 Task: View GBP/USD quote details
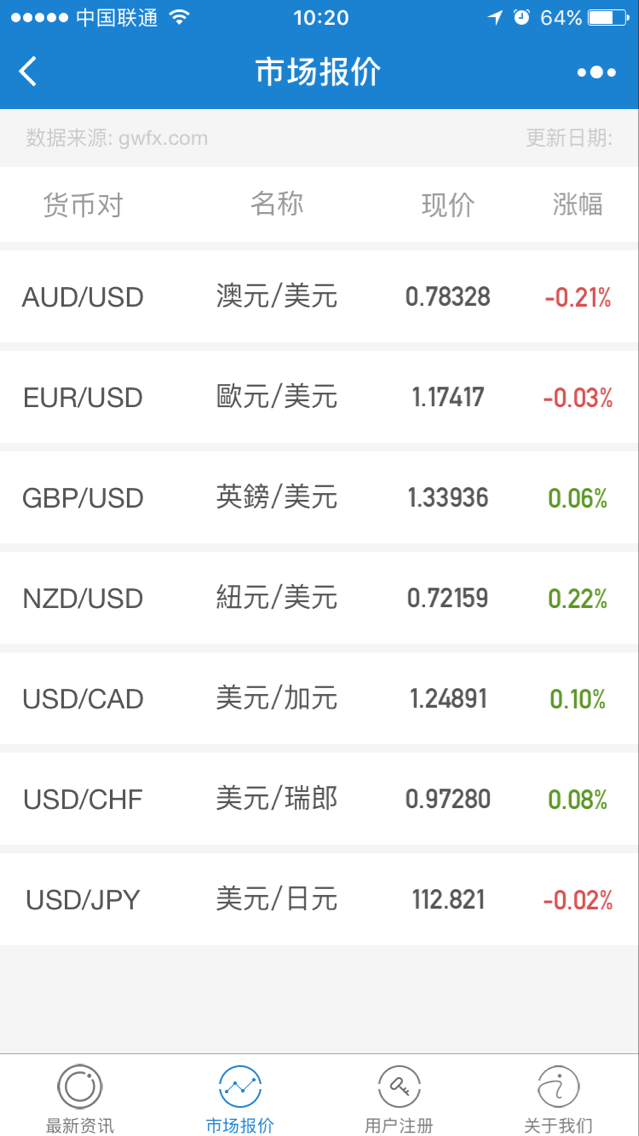click(319, 498)
